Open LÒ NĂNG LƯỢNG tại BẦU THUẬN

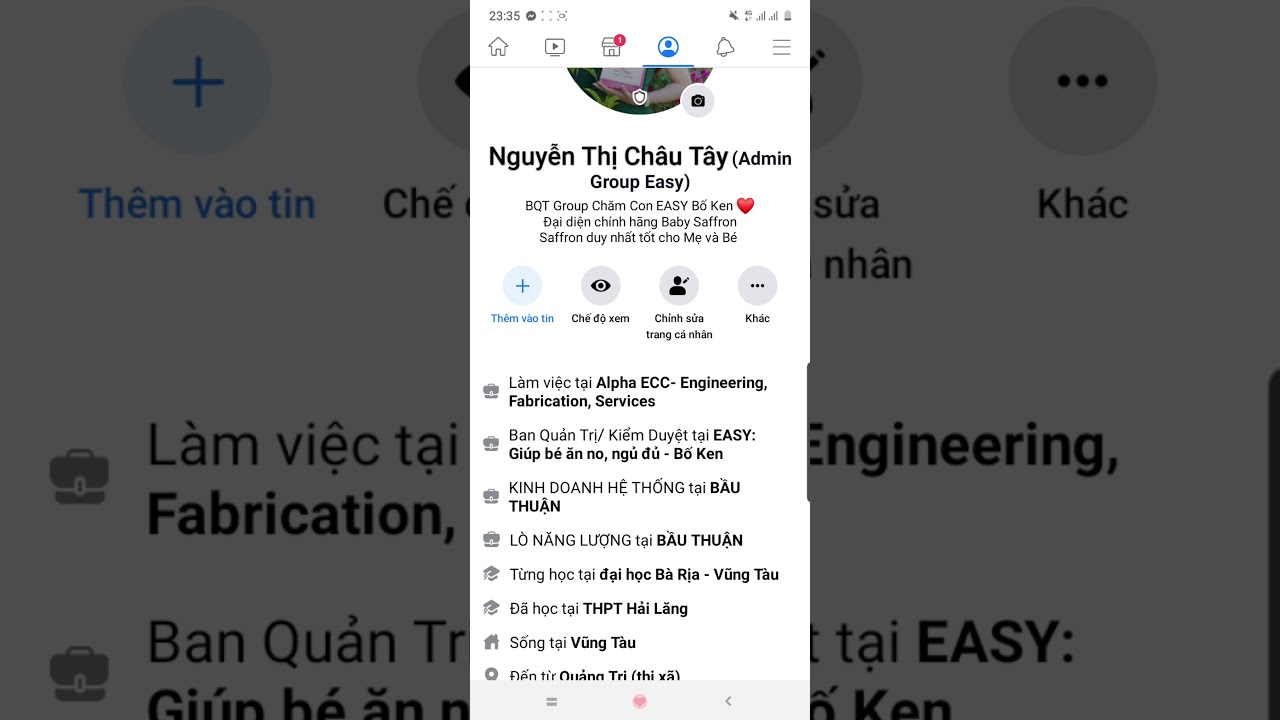pyautogui.click(x=626, y=540)
